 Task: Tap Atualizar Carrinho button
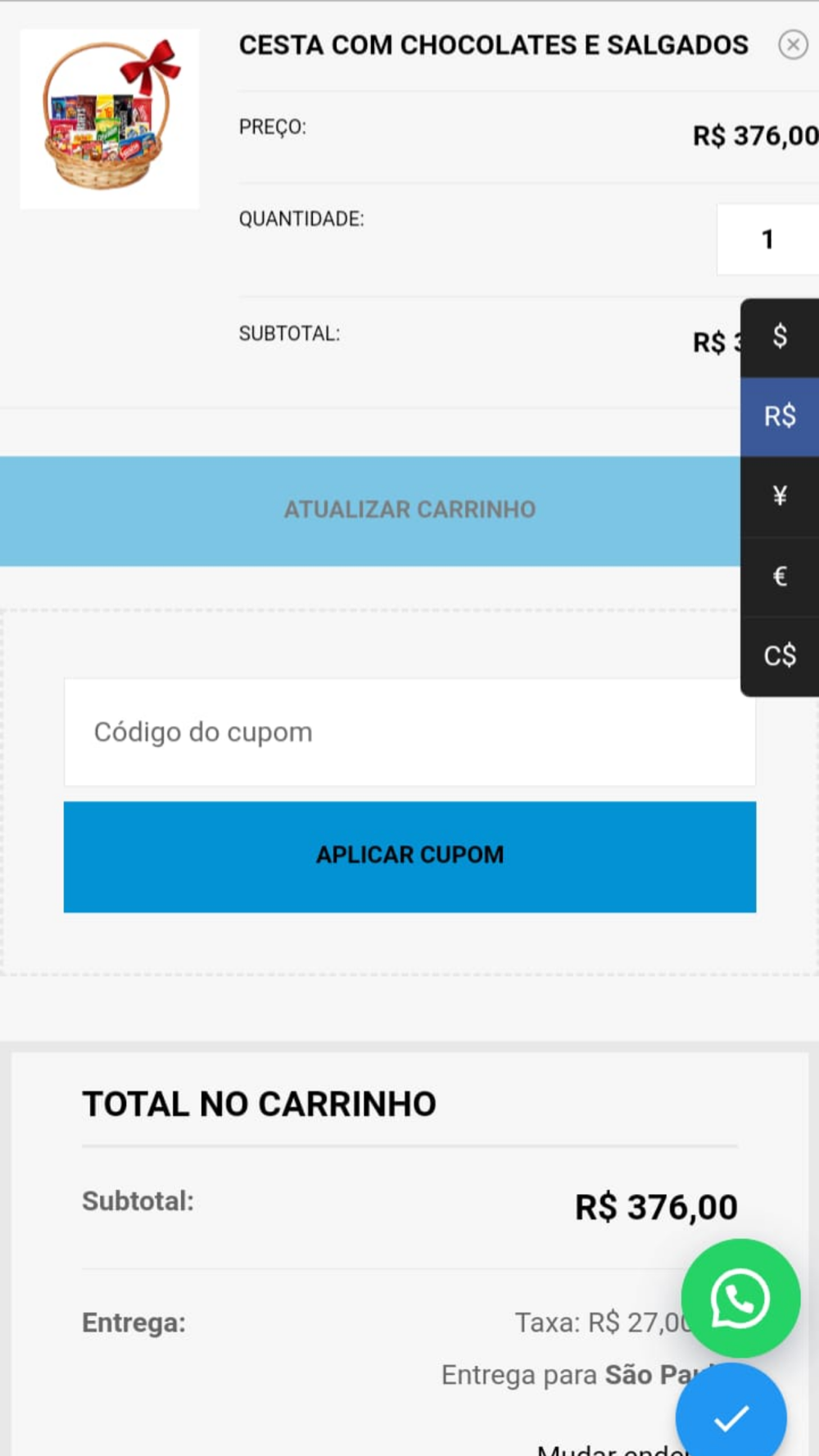[370, 511]
